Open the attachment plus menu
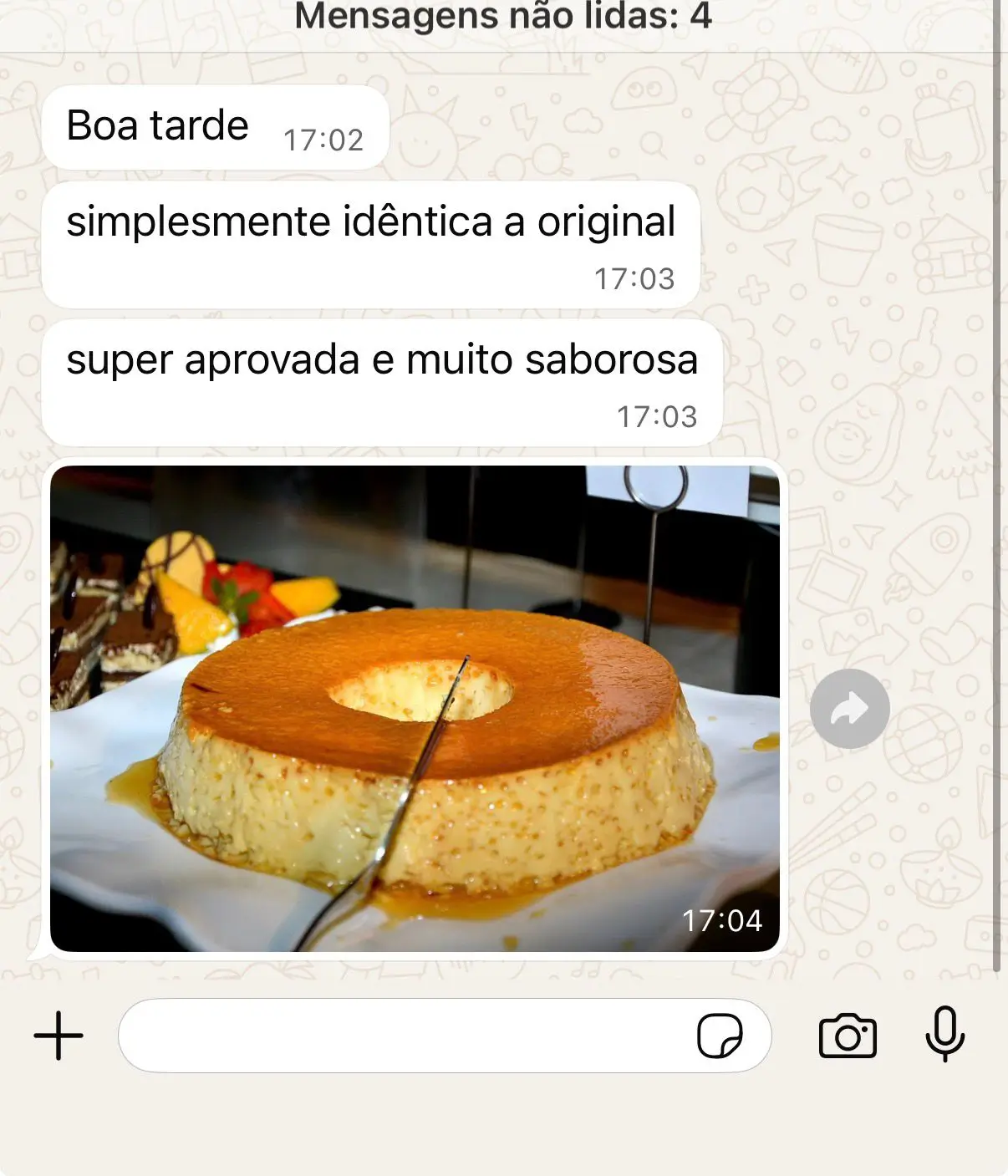Image resolution: width=1008 pixels, height=1176 pixels. pyautogui.click(x=59, y=1036)
